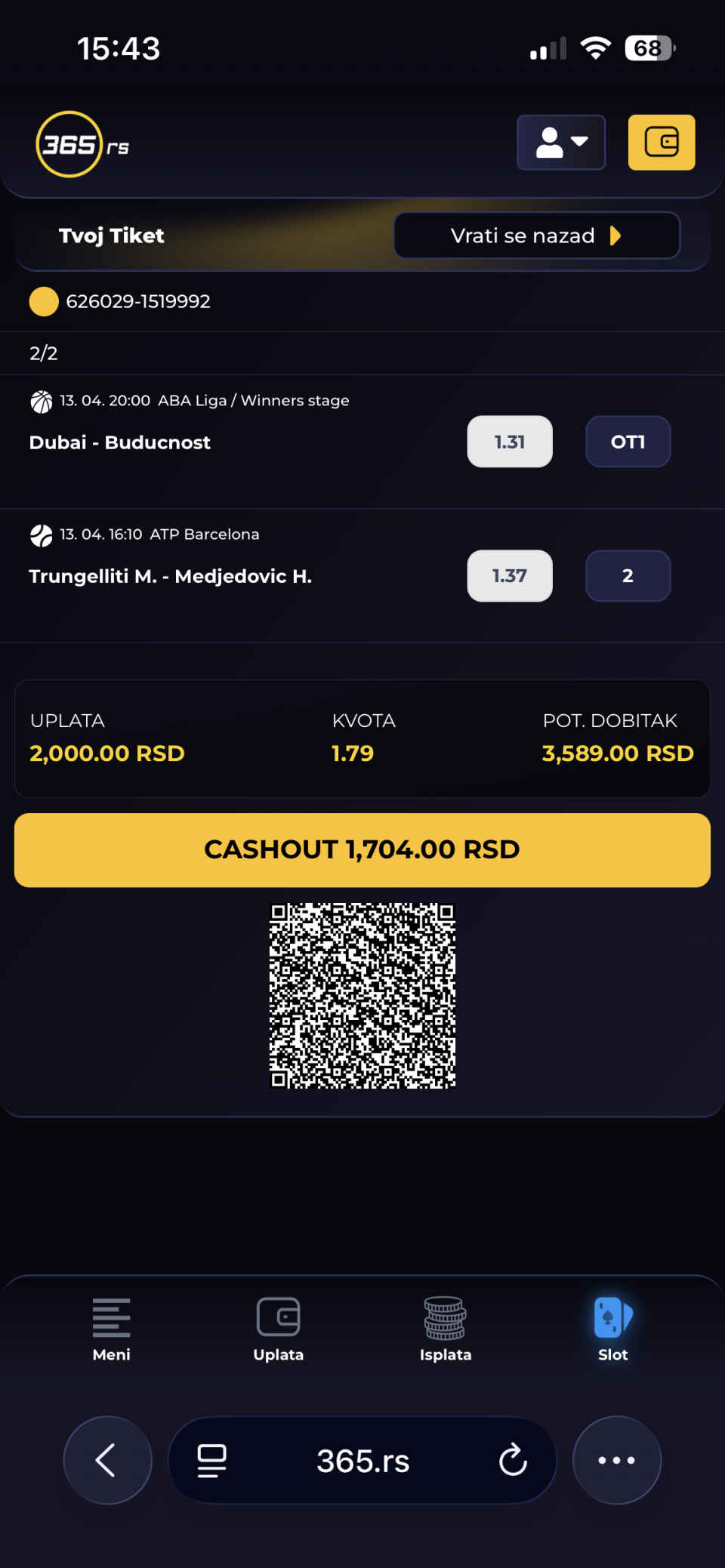Tap Vrati se nazad button
Screen dimensions: 725x1568
536,236
